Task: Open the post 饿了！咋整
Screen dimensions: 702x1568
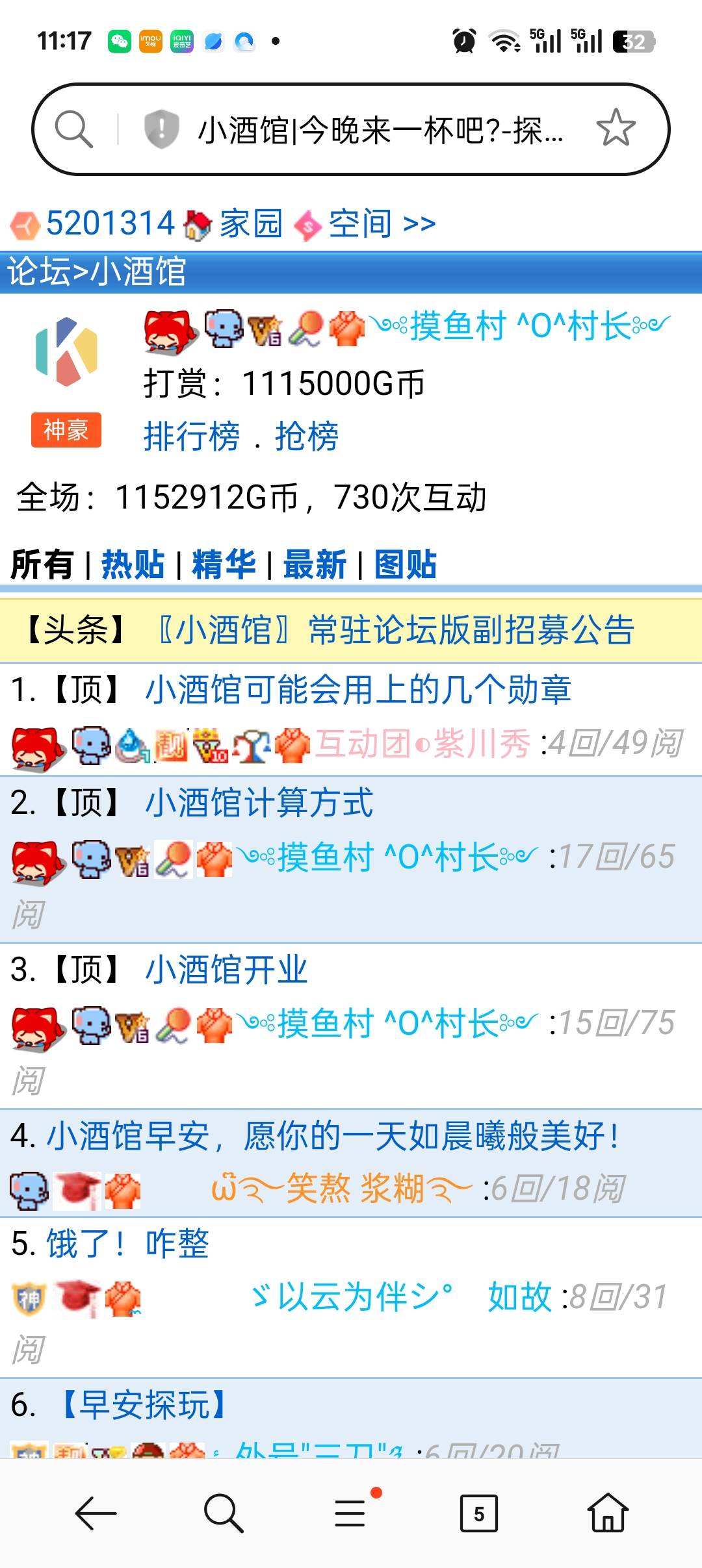Action: (x=127, y=1244)
